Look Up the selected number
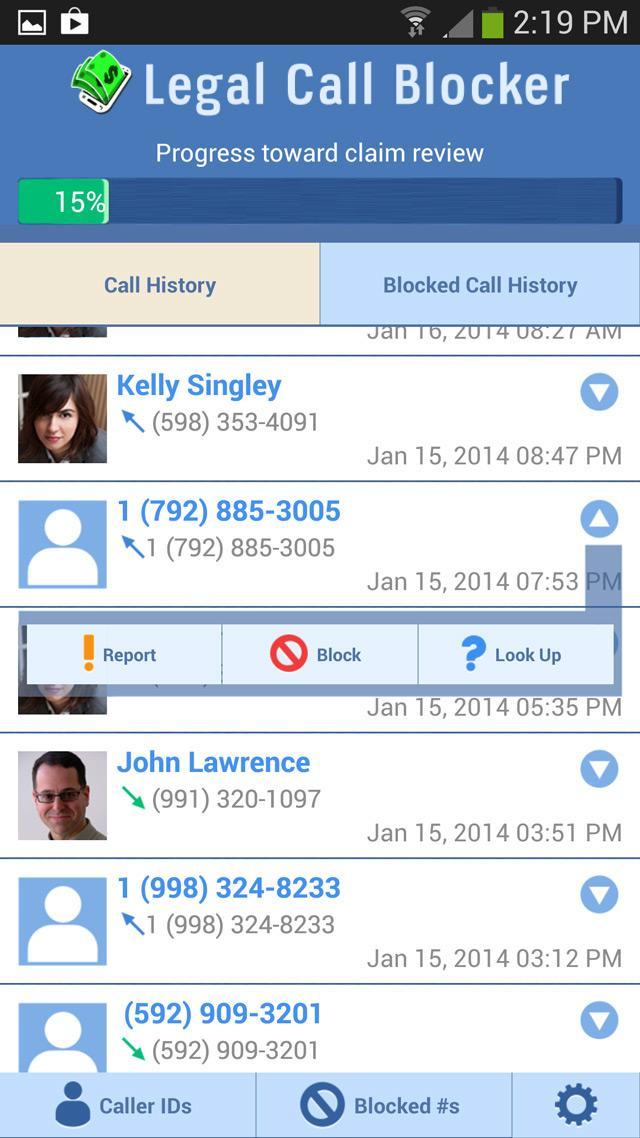640x1138 pixels. 514,655
